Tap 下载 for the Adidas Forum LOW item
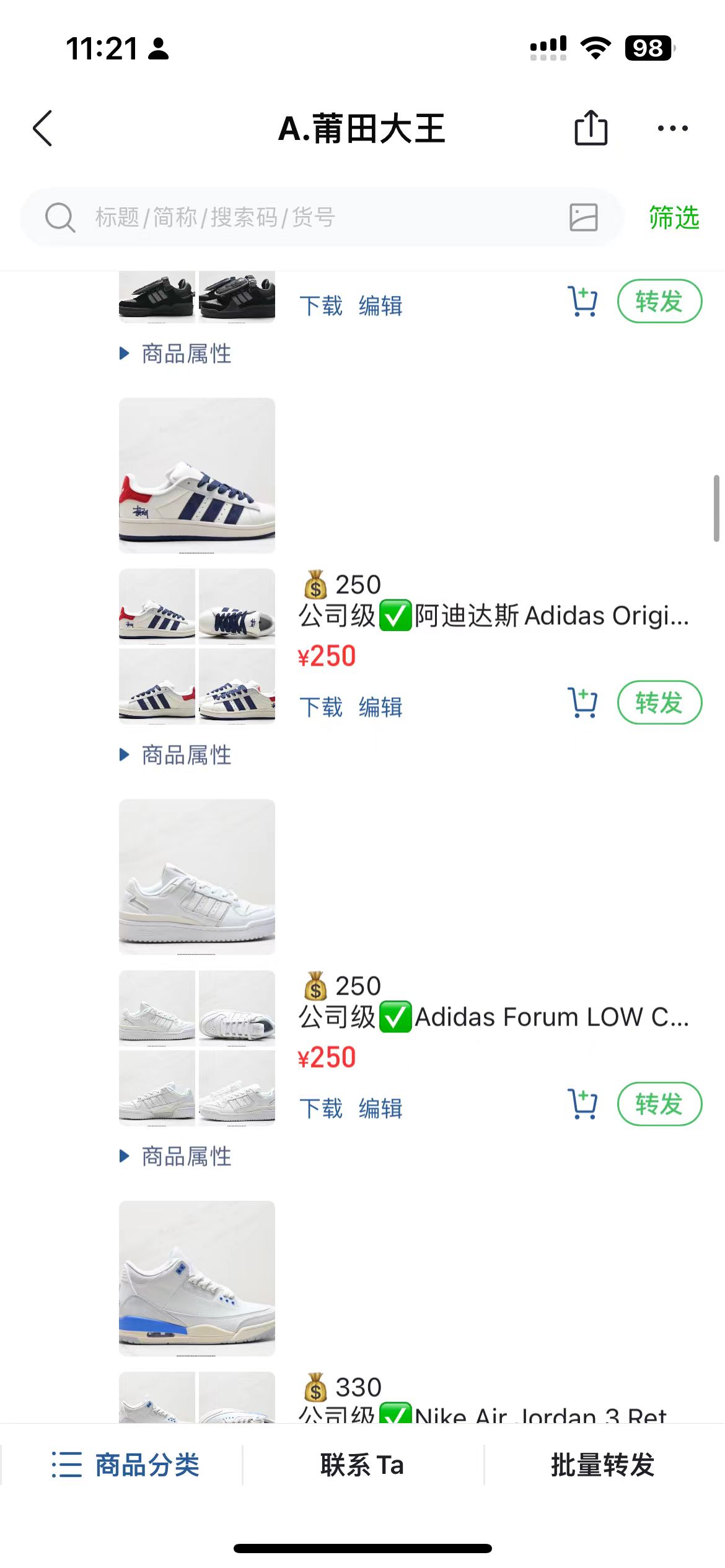The width and height of the screenshot is (725, 1568). [321, 1108]
